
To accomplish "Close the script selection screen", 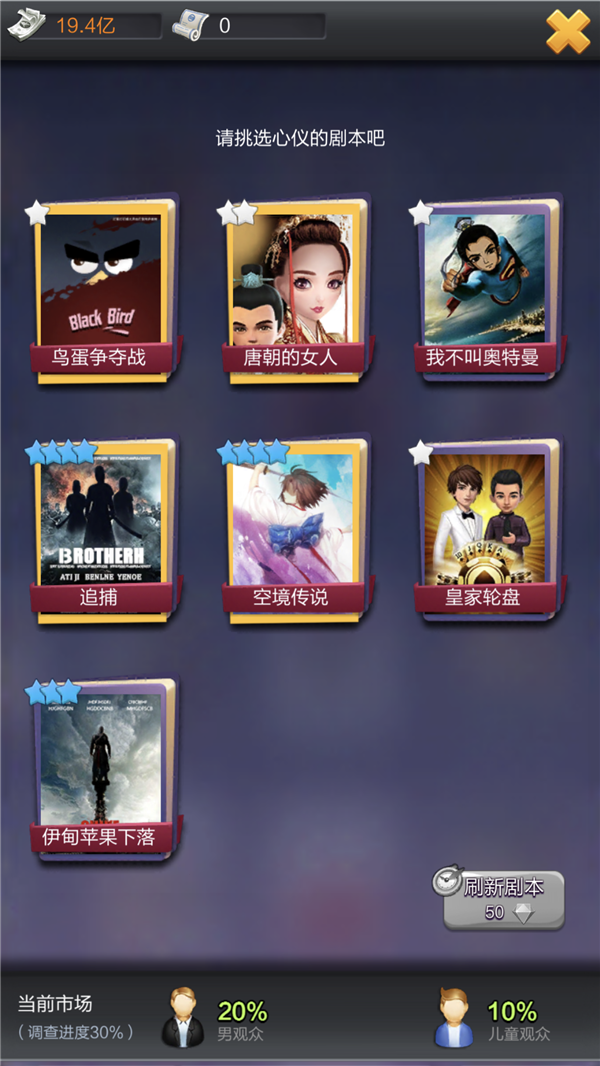I will pyautogui.click(x=566, y=31).
